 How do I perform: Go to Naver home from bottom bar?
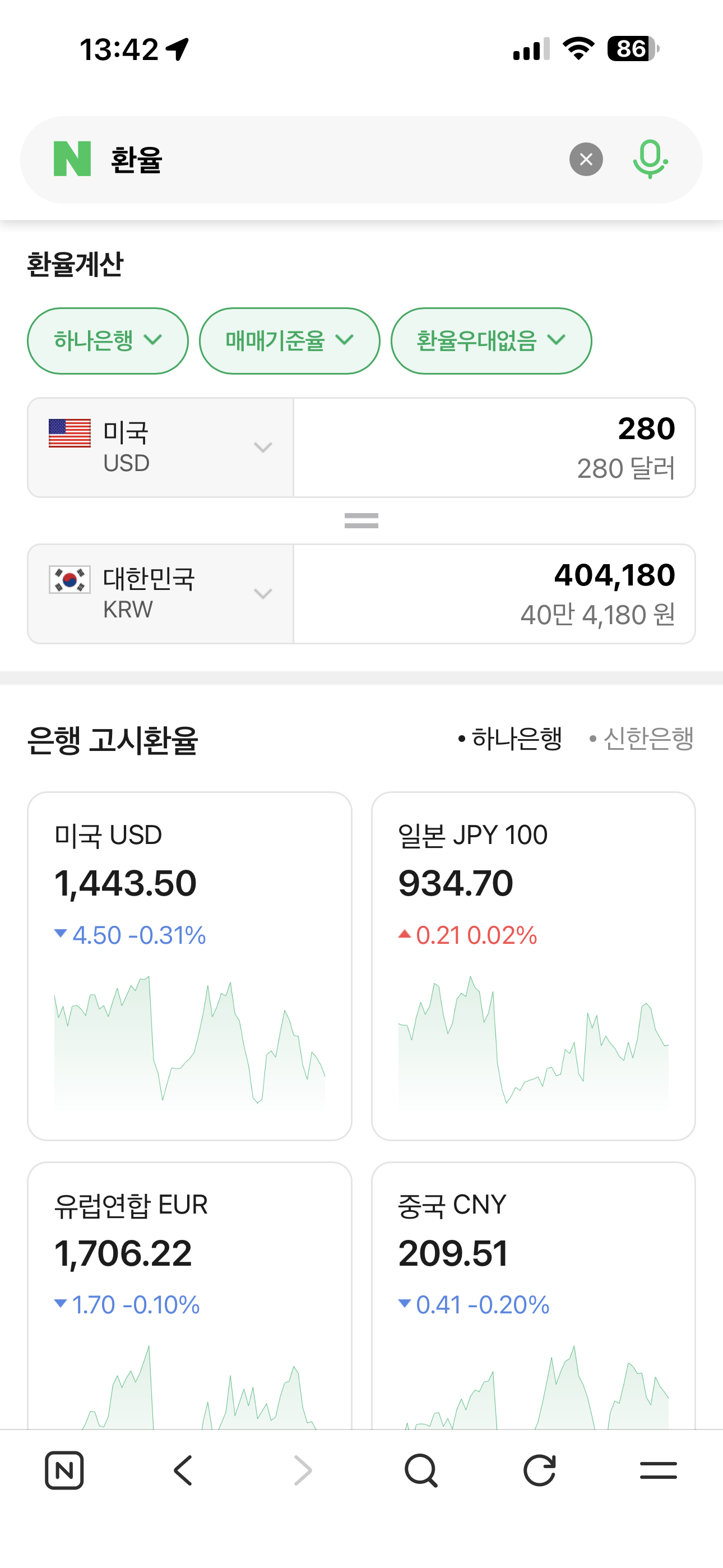[64, 1470]
